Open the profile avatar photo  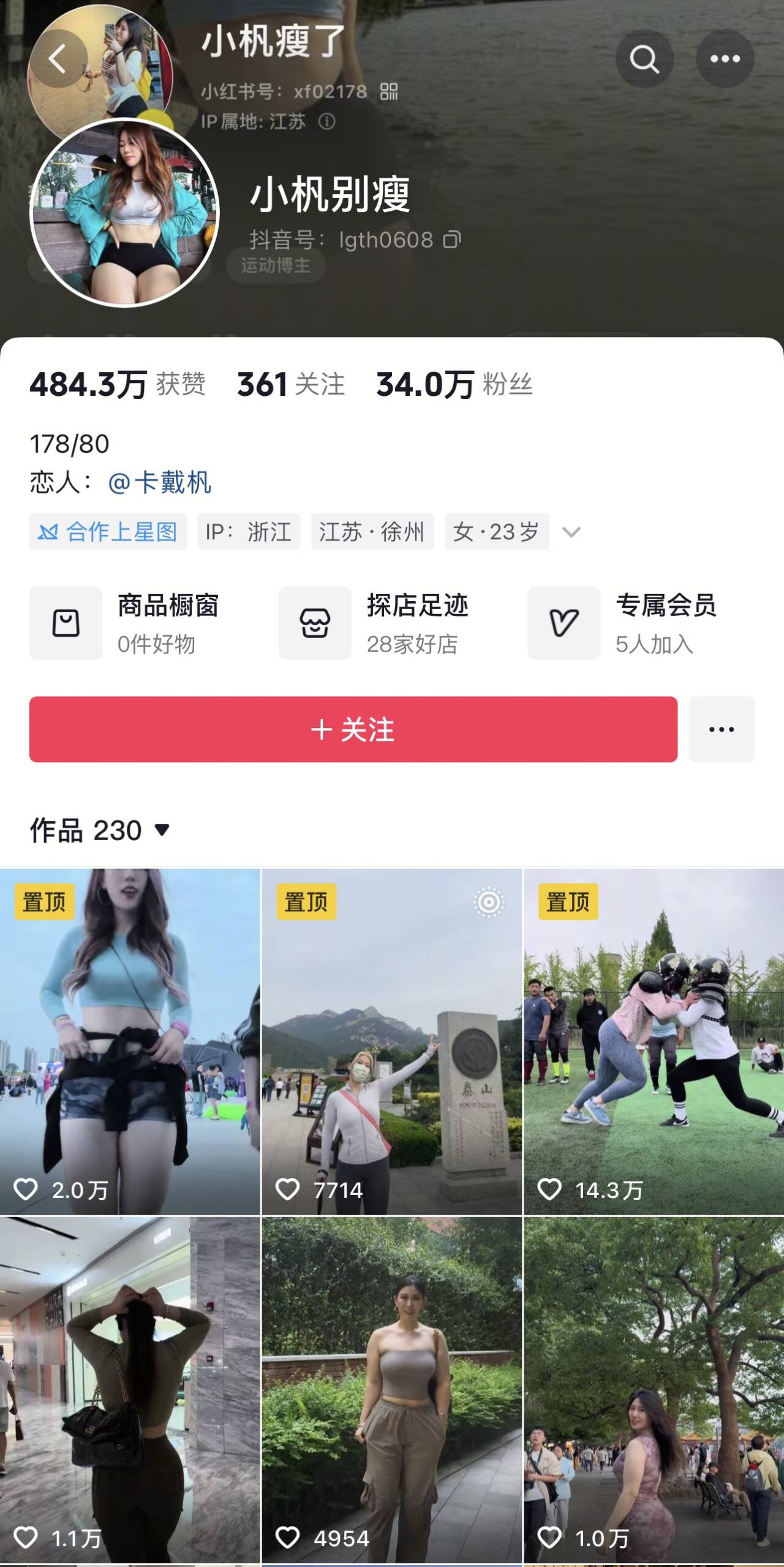click(124, 213)
